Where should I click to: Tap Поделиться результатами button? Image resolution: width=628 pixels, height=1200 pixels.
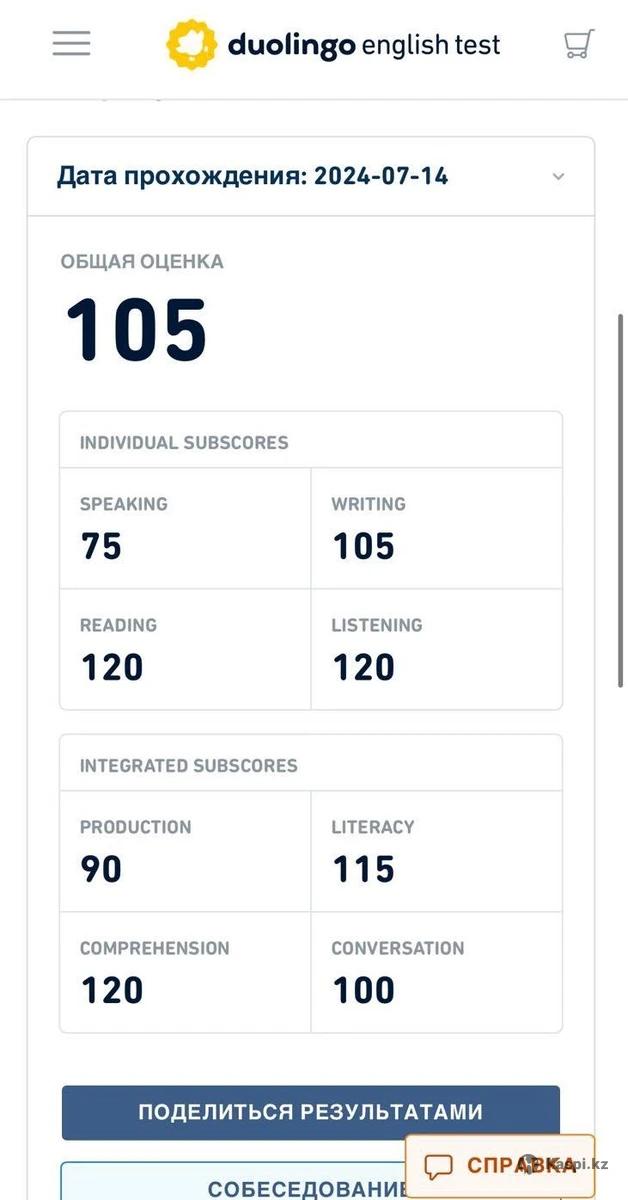[x=310, y=1112]
